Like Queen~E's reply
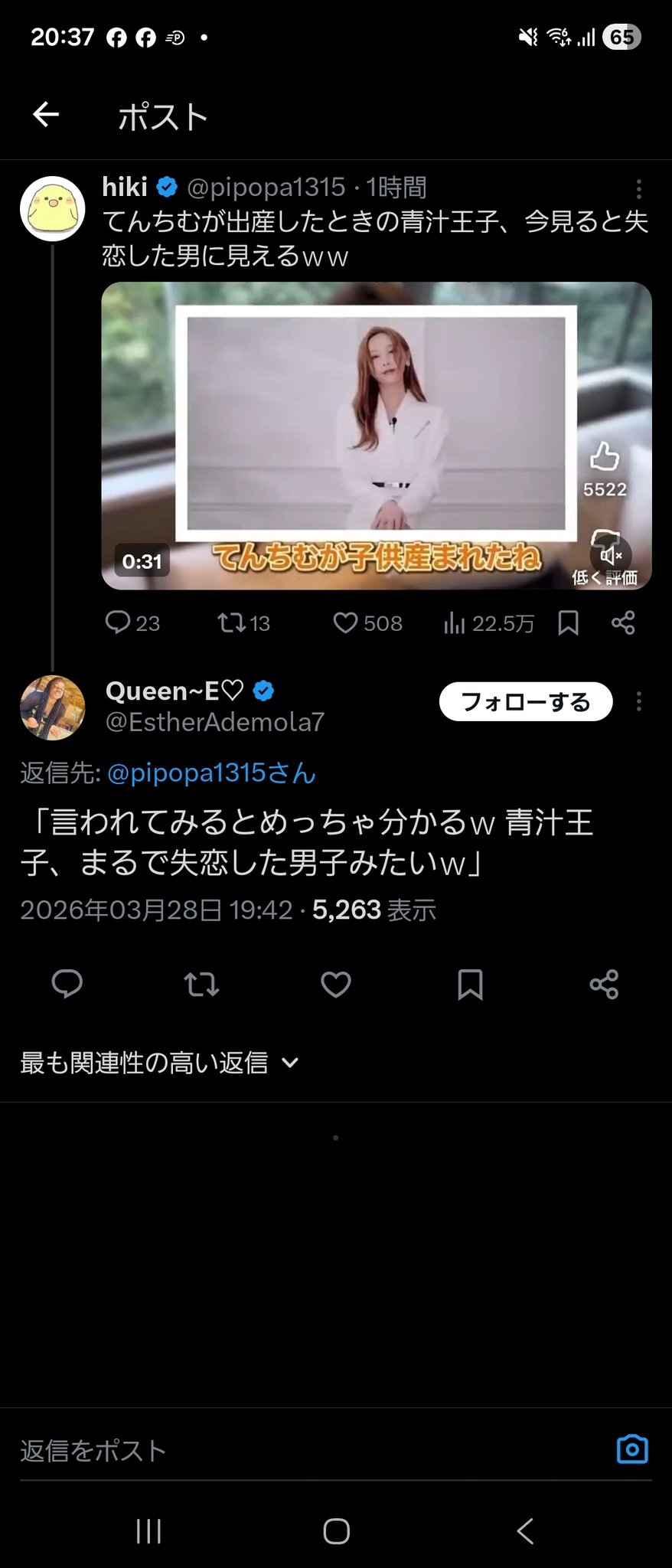Image resolution: width=672 pixels, height=1568 pixels. (335, 984)
